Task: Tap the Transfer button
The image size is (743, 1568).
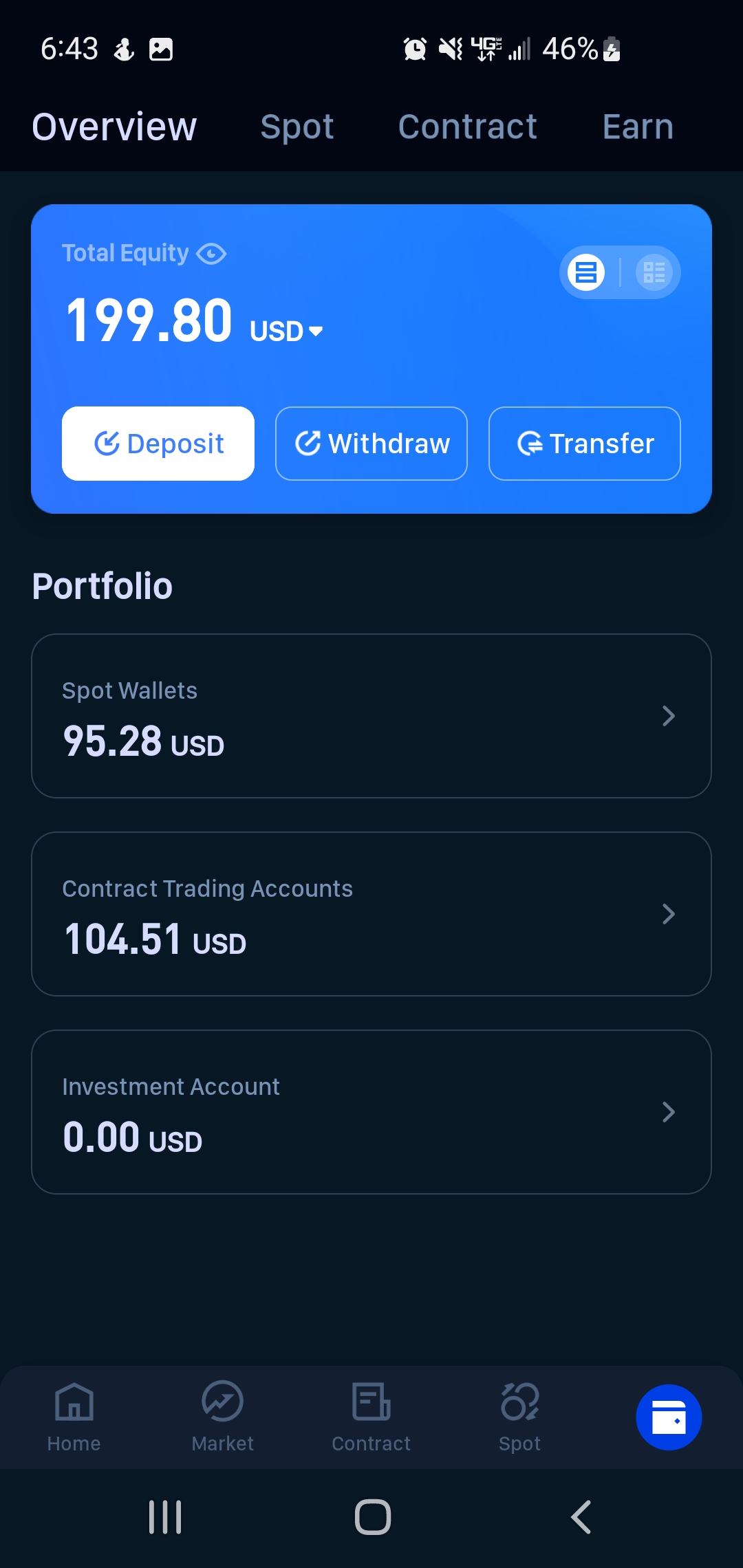Action: point(585,444)
